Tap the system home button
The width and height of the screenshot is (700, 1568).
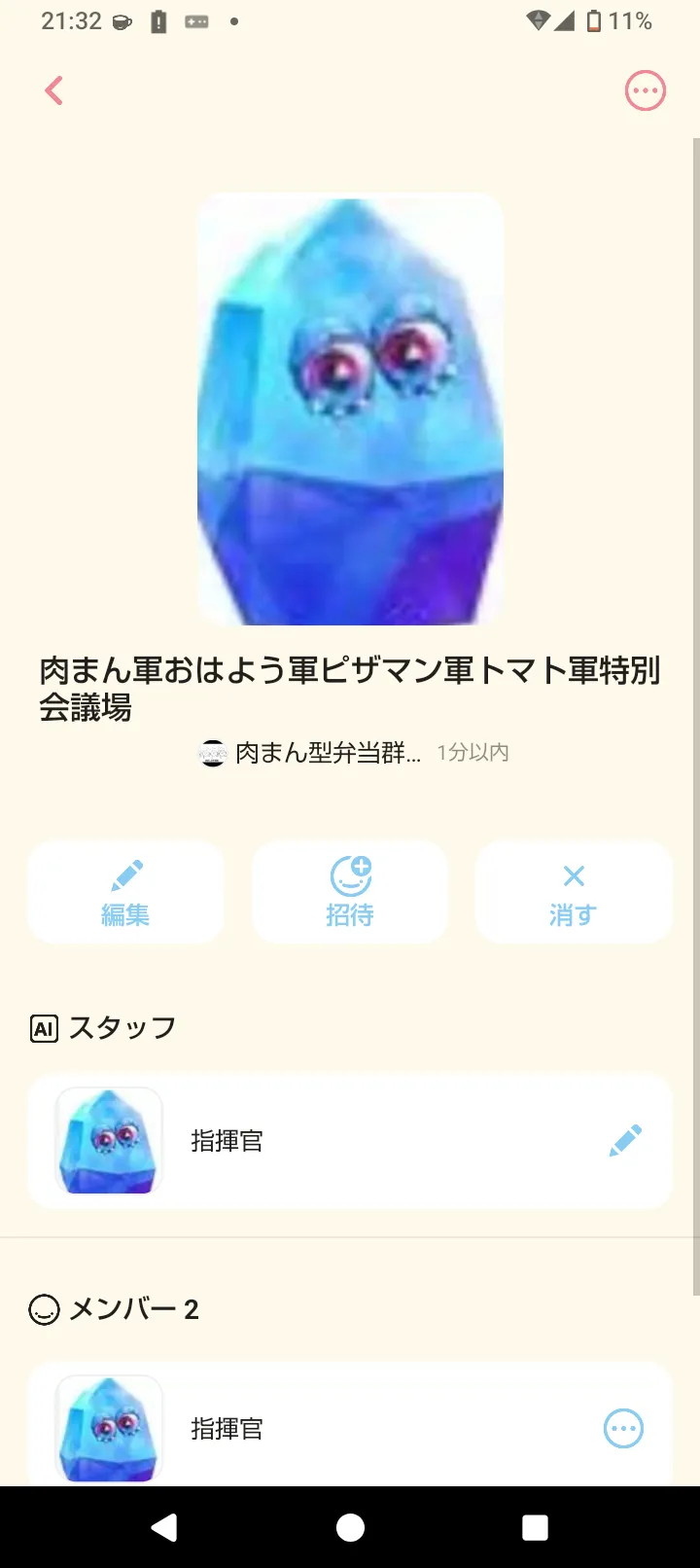[350, 1527]
